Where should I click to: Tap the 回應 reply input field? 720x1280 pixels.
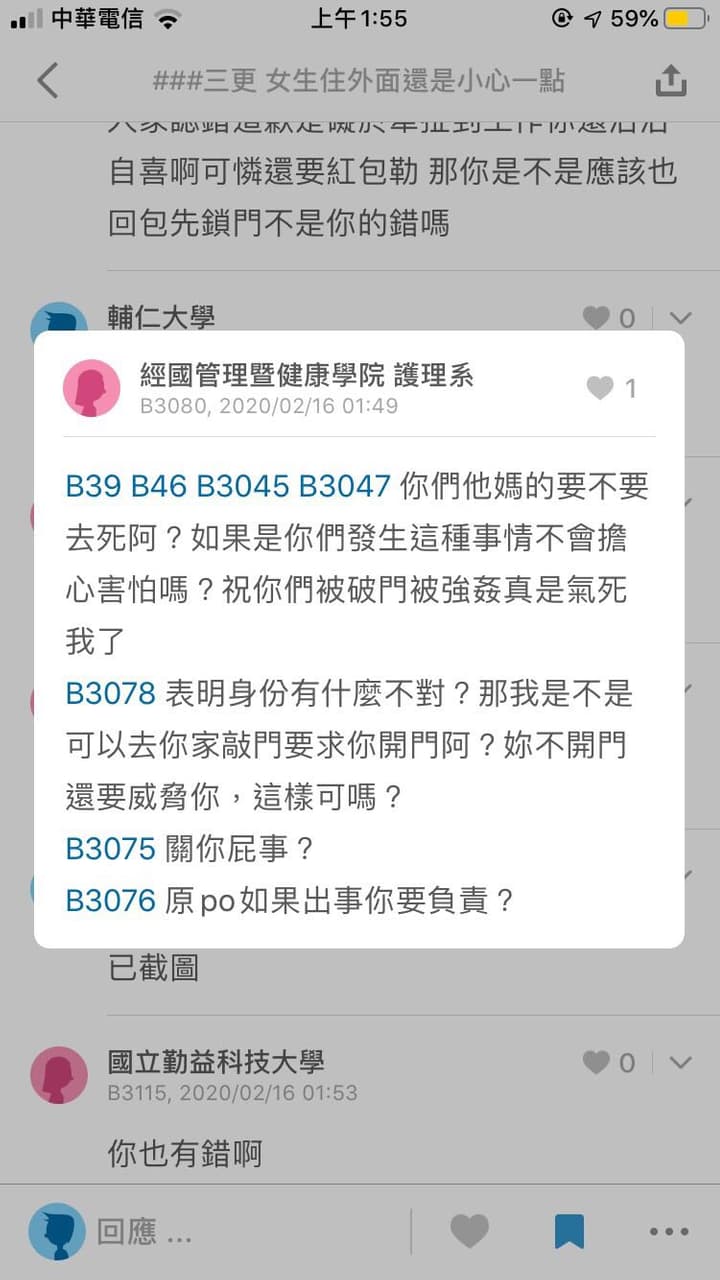140,1232
